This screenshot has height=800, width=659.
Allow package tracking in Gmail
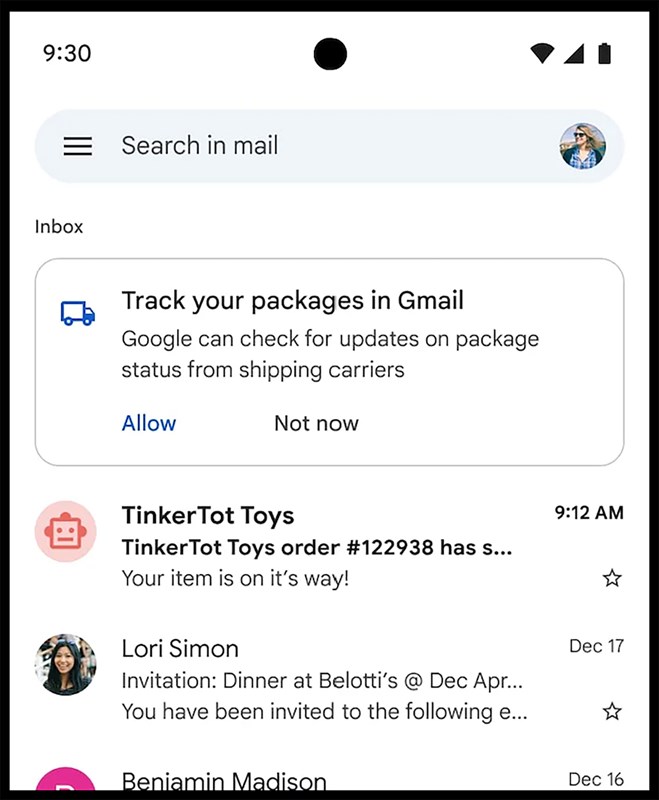(x=149, y=423)
